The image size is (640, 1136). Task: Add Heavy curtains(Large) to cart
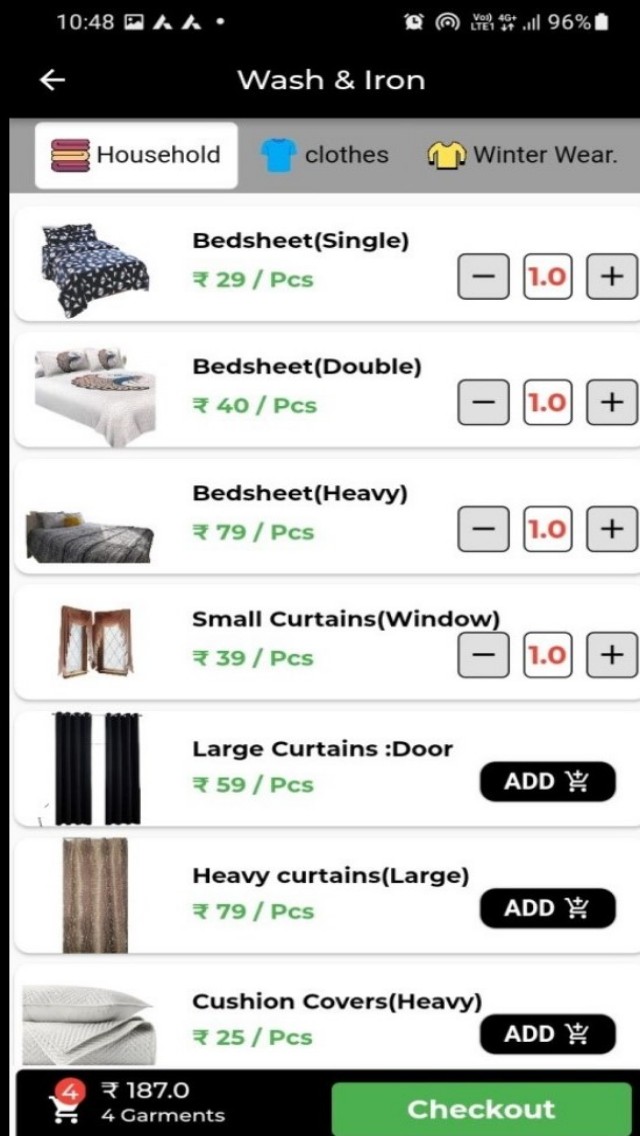pos(547,908)
